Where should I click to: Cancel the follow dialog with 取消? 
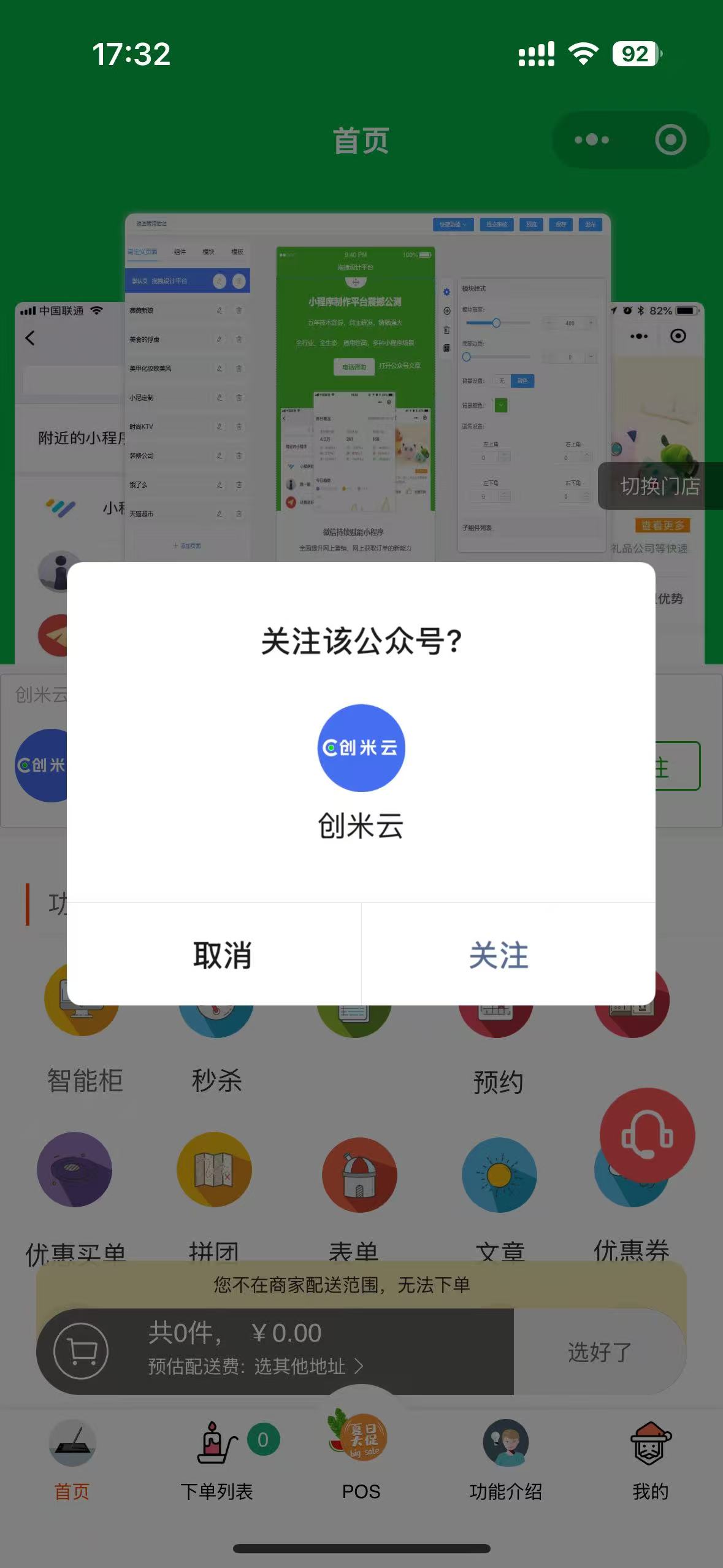[222, 955]
